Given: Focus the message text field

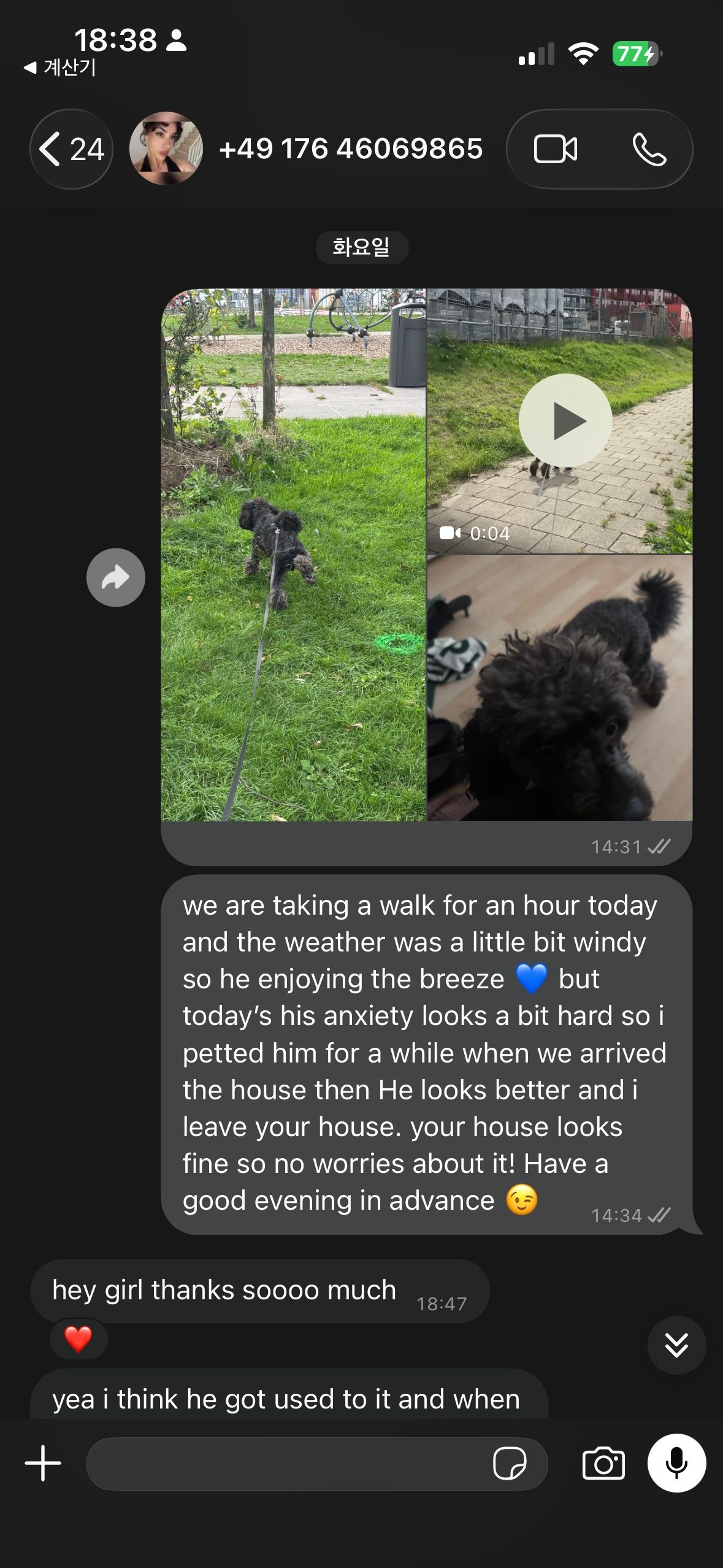Looking at the screenshot, I should click(x=288, y=1464).
